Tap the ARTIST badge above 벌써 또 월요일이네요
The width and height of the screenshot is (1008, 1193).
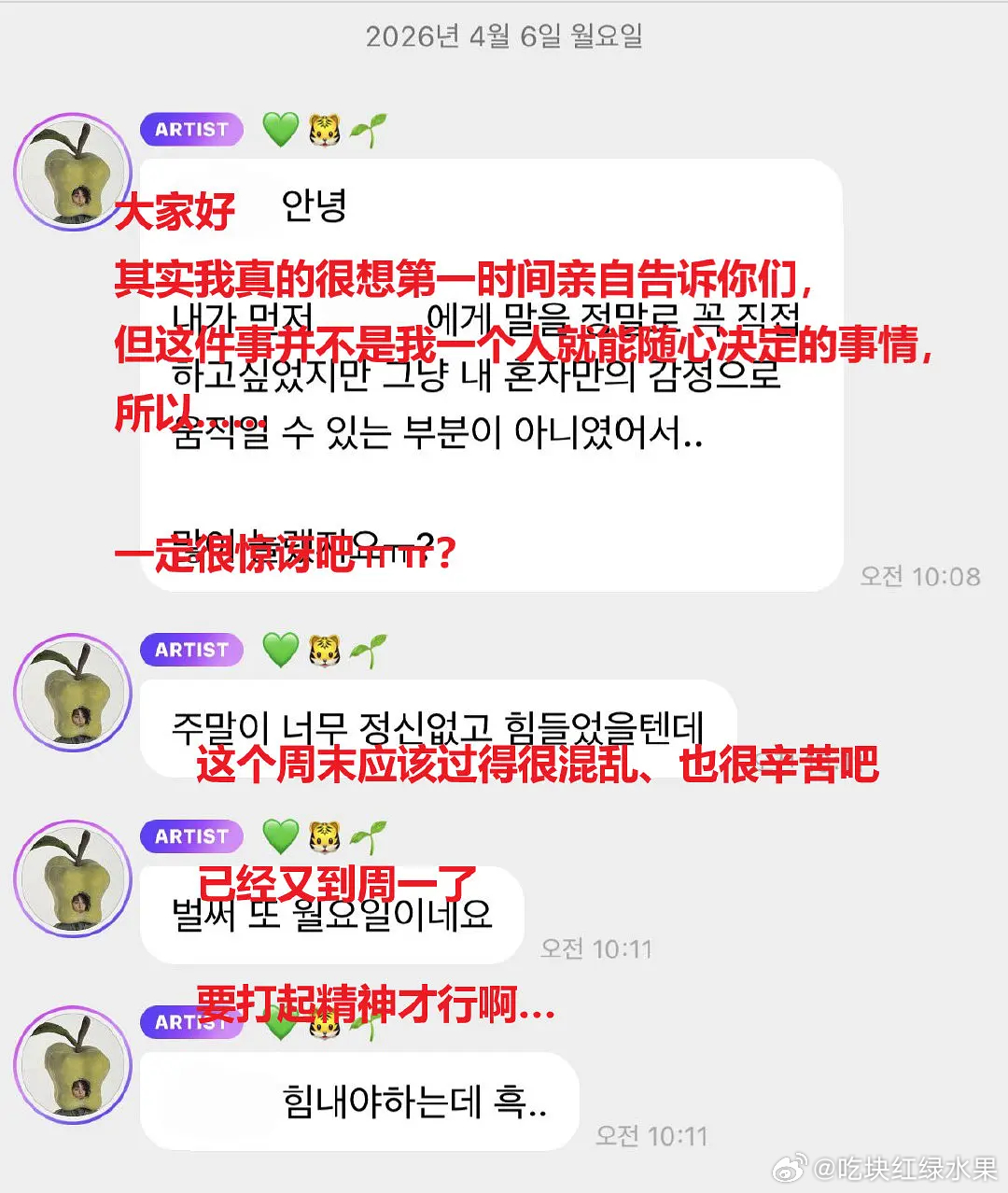pos(190,835)
